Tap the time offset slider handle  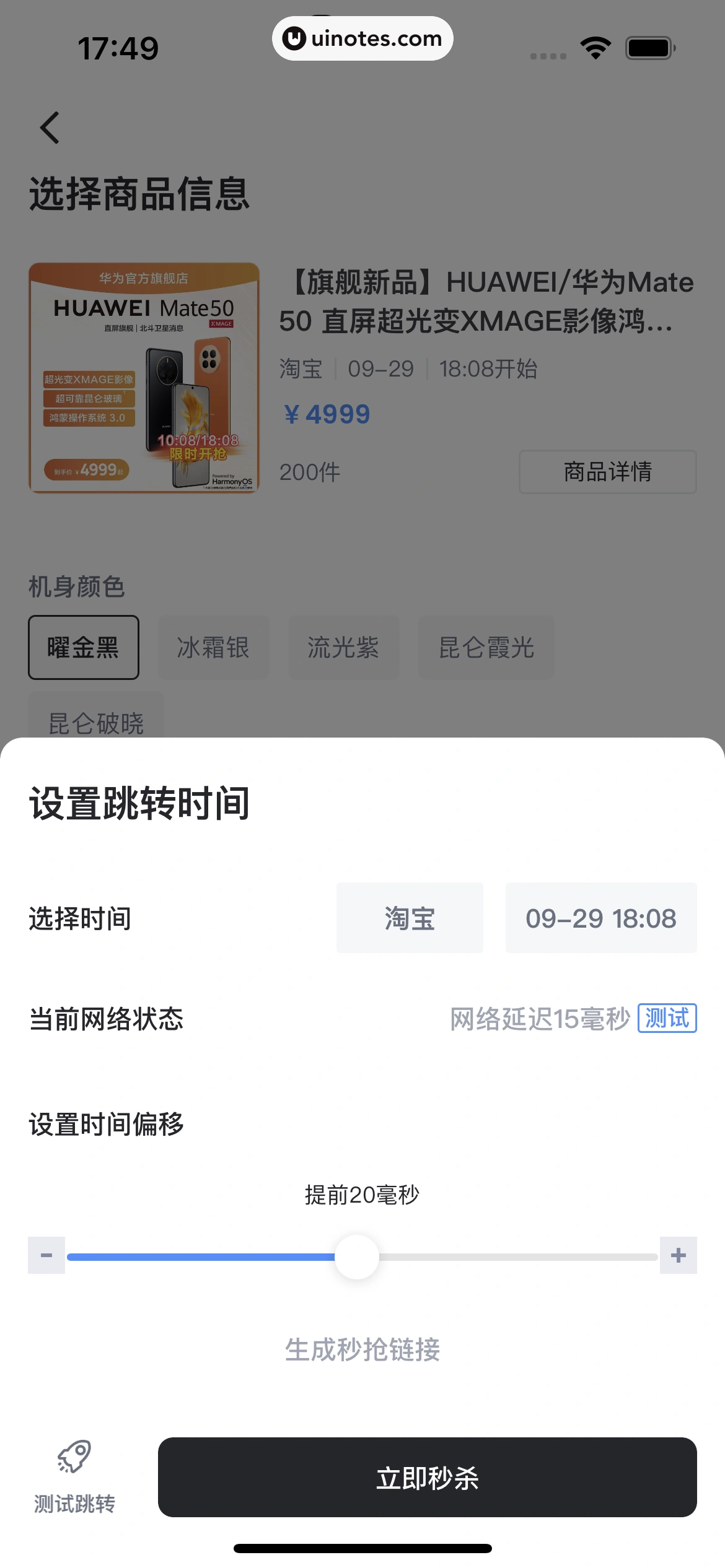[x=356, y=1257]
